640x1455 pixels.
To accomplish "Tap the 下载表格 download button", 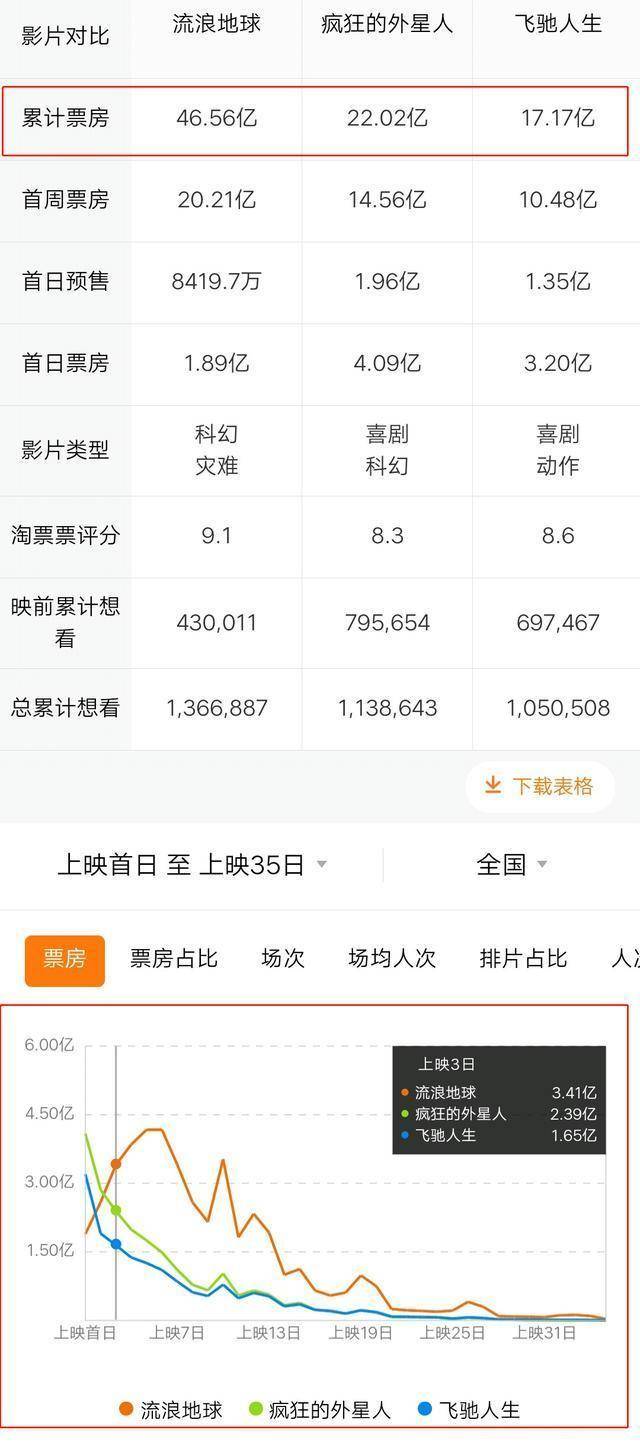I will tap(540, 786).
